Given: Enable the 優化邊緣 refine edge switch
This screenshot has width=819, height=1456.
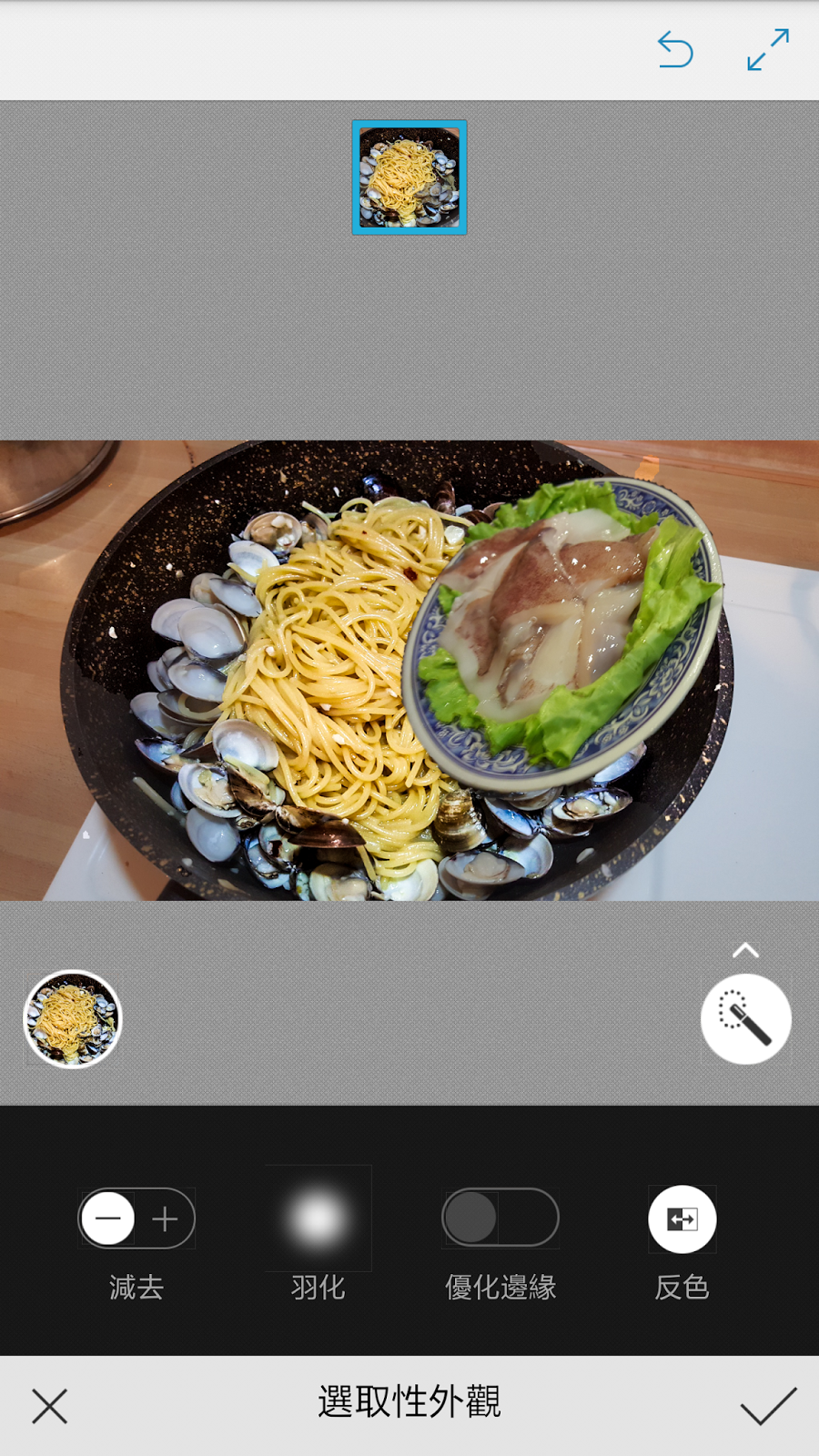Looking at the screenshot, I should pyautogui.click(x=500, y=1218).
